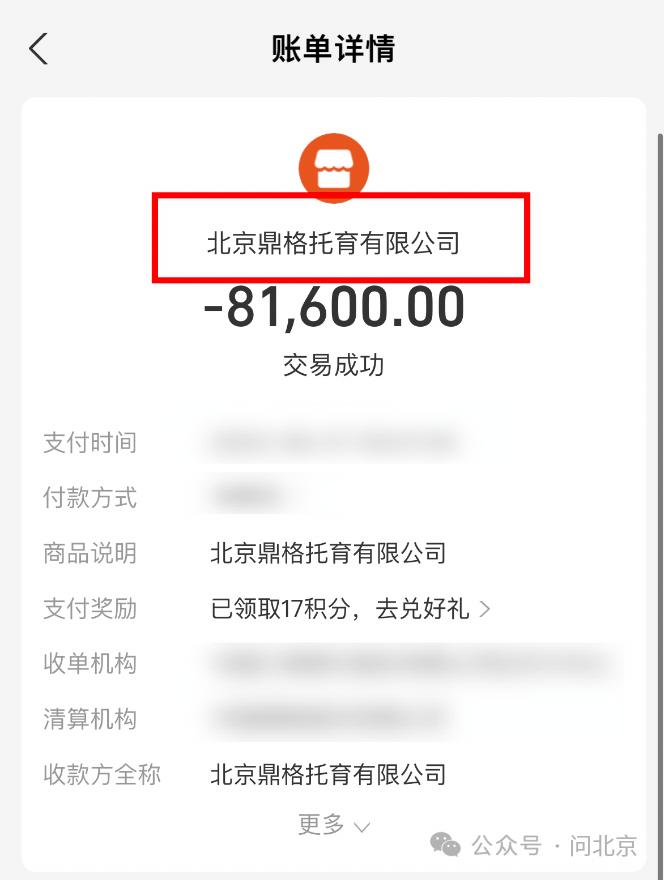664x880 pixels.
Task: Open the merchant 北京鼎格托育有限公司 shop icon
Action: (x=334, y=168)
